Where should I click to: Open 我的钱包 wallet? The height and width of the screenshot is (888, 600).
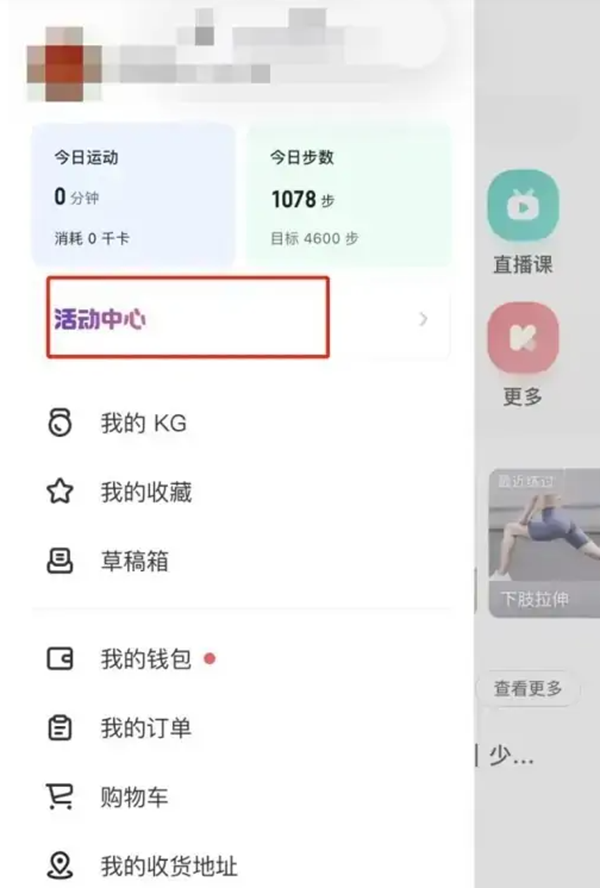[145, 660]
